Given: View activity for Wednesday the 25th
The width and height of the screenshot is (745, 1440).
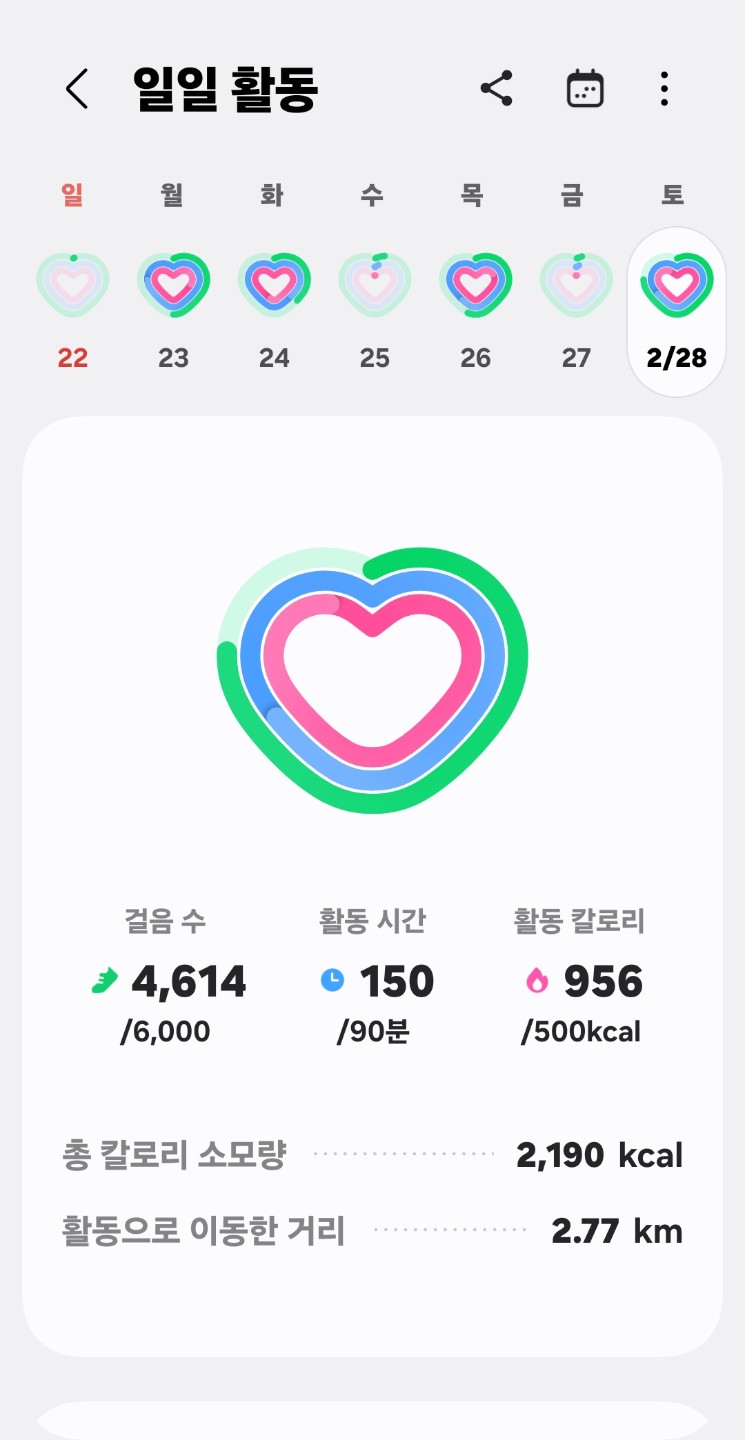Looking at the screenshot, I should tap(375, 285).
